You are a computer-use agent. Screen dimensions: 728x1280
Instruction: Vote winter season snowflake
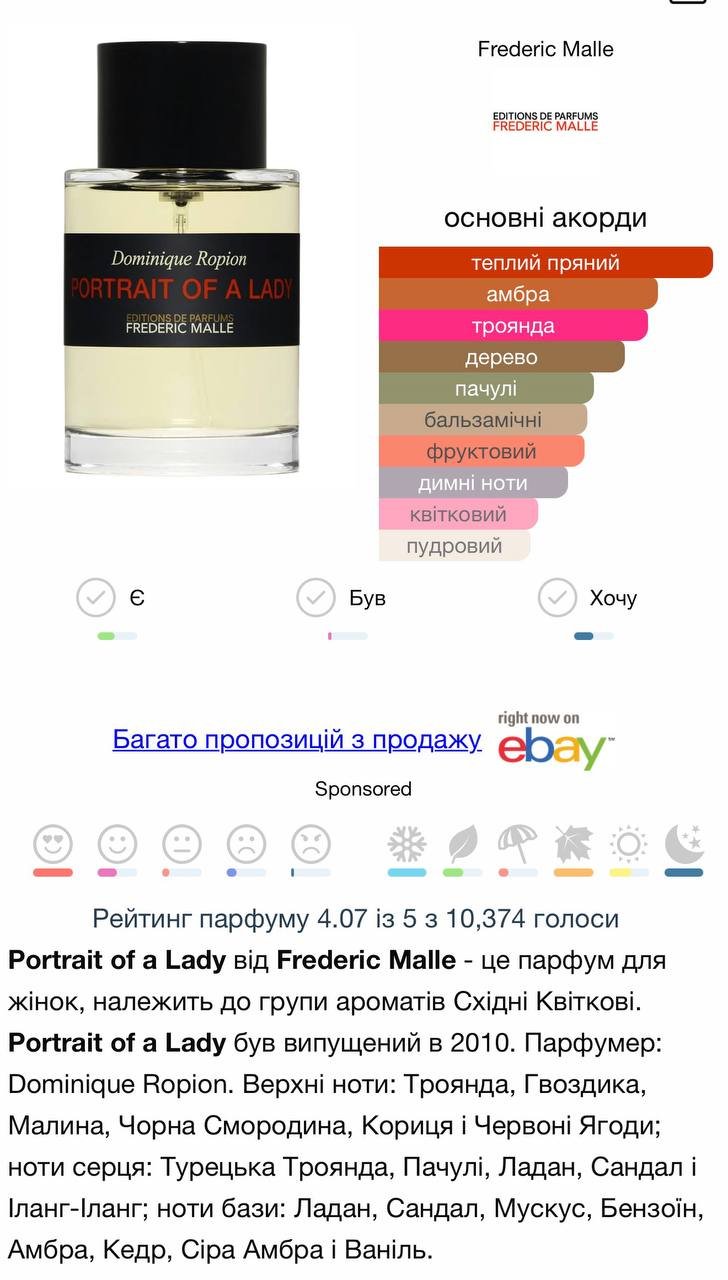(407, 845)
